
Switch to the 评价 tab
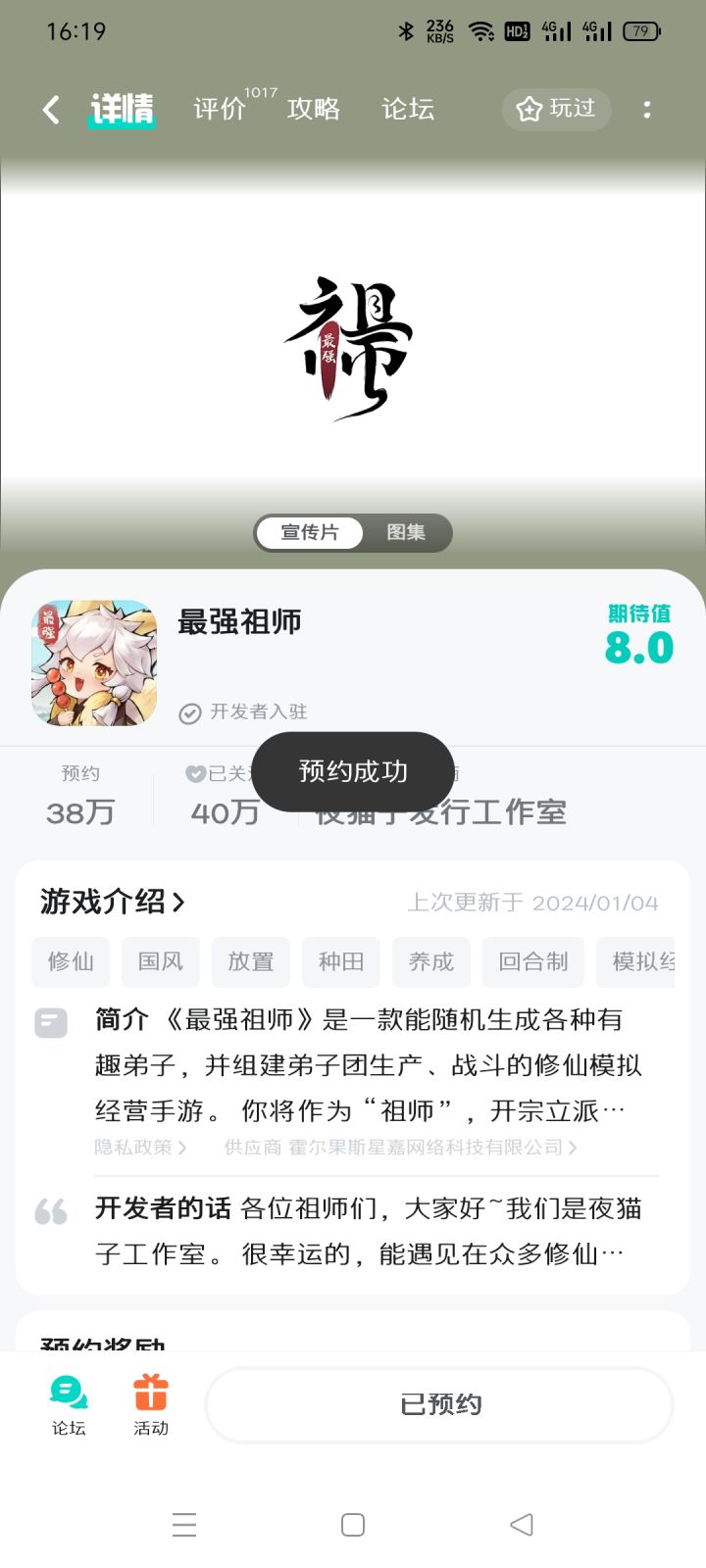tap(220, 110)
